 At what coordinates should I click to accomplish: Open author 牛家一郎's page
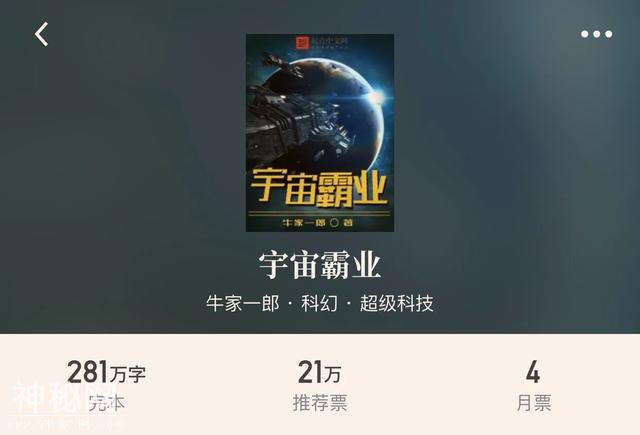(x=243, y=303)
